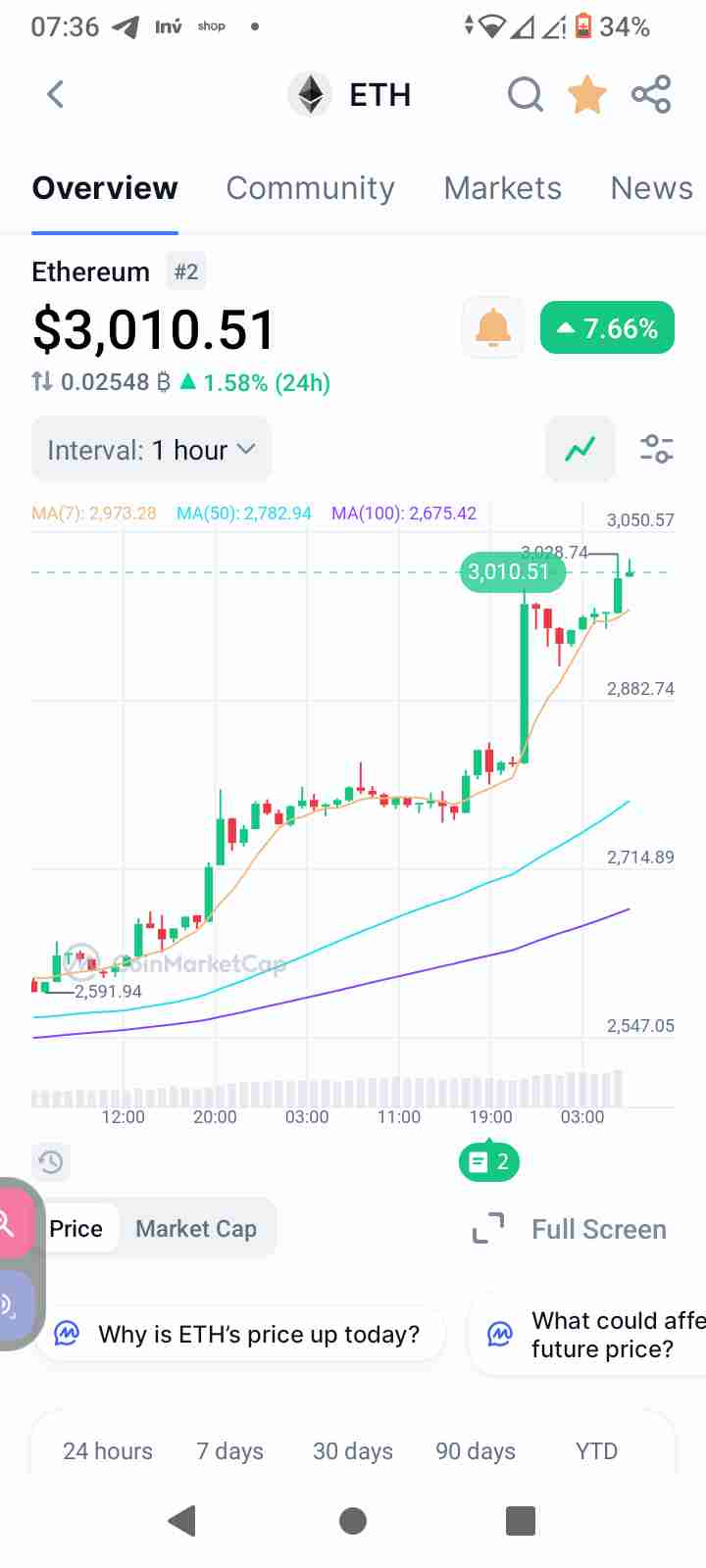Open the news marker showing 2
Image resolution: width=706 pixels, height=1568 pixels.
click(488, 1162)
